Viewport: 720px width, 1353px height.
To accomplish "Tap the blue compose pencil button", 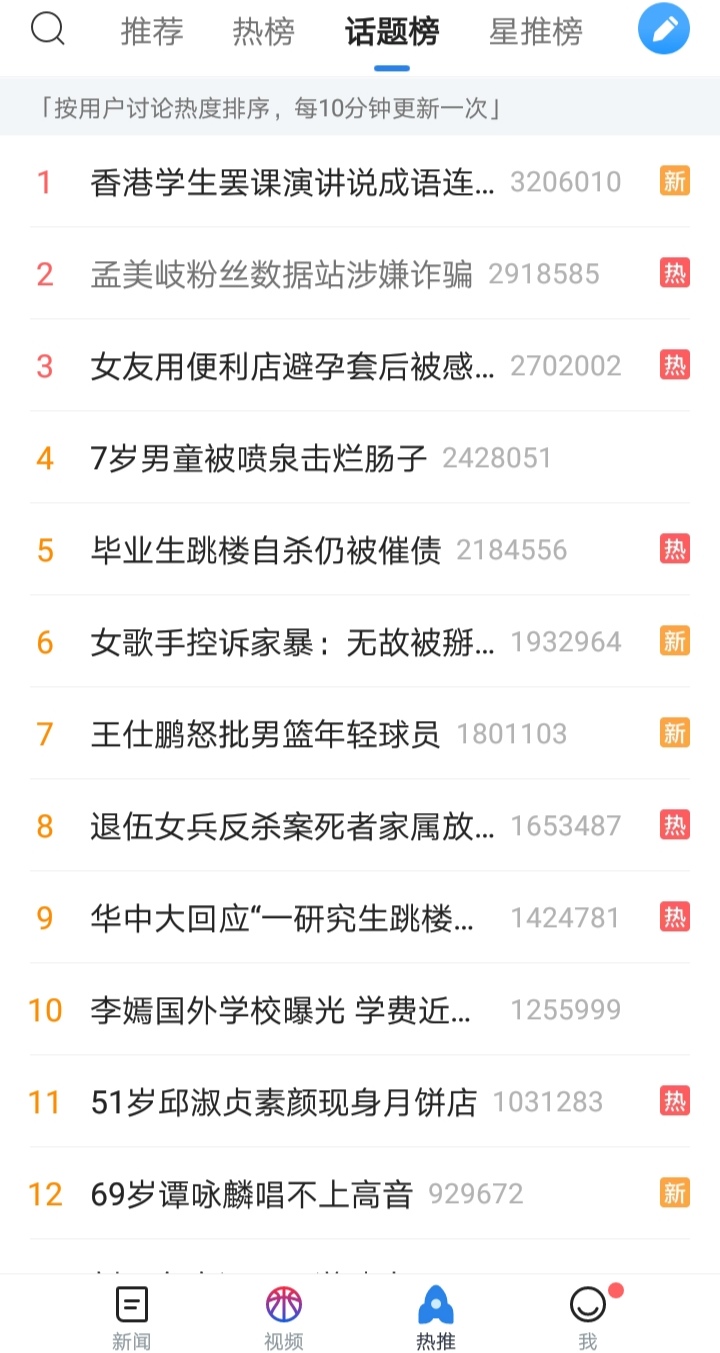I will coord(664,29).
